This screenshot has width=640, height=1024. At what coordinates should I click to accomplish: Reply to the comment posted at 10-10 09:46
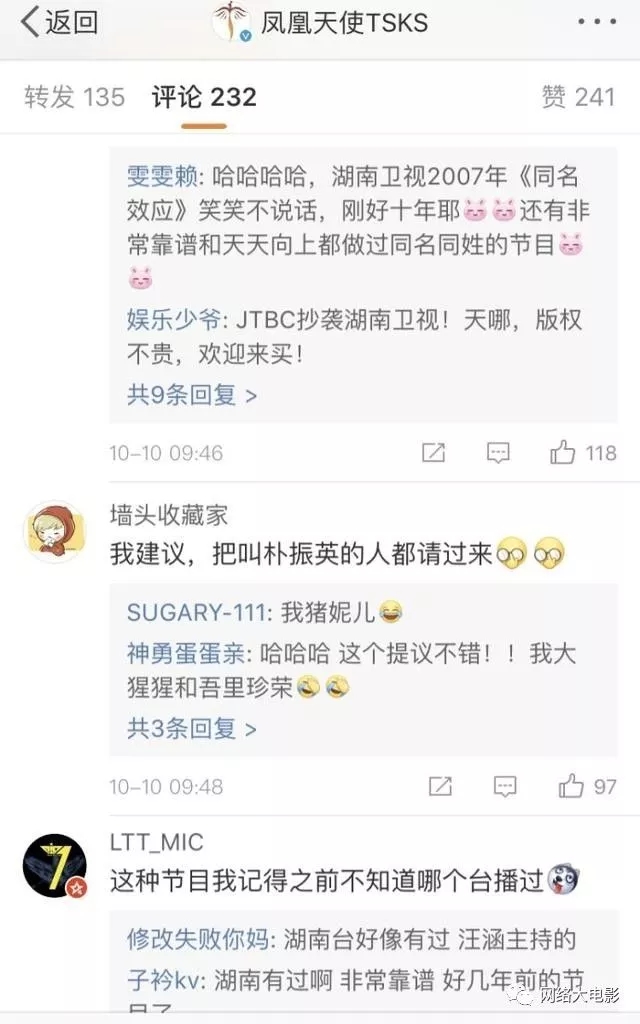click(x=498, y=453)
